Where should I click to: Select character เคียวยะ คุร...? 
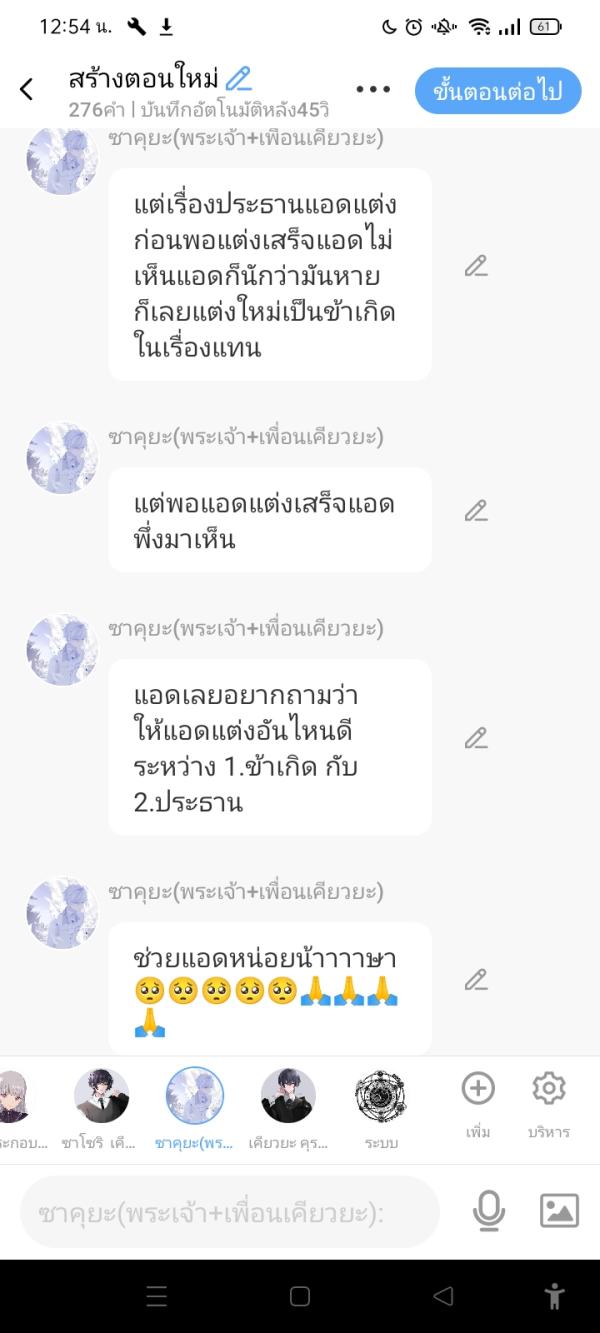(x=288, y=1096)
